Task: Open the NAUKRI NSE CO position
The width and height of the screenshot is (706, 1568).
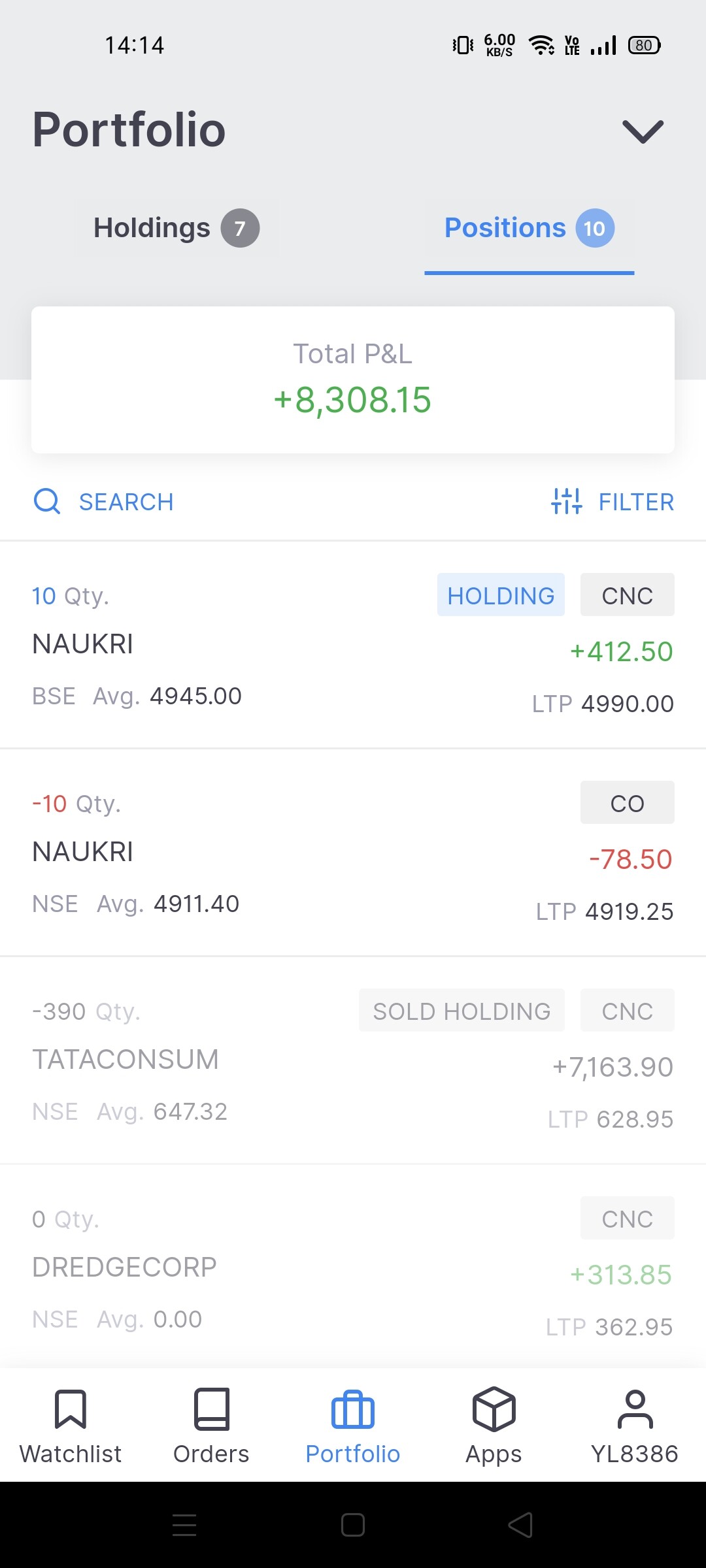Action: click(x=353, y=853)
